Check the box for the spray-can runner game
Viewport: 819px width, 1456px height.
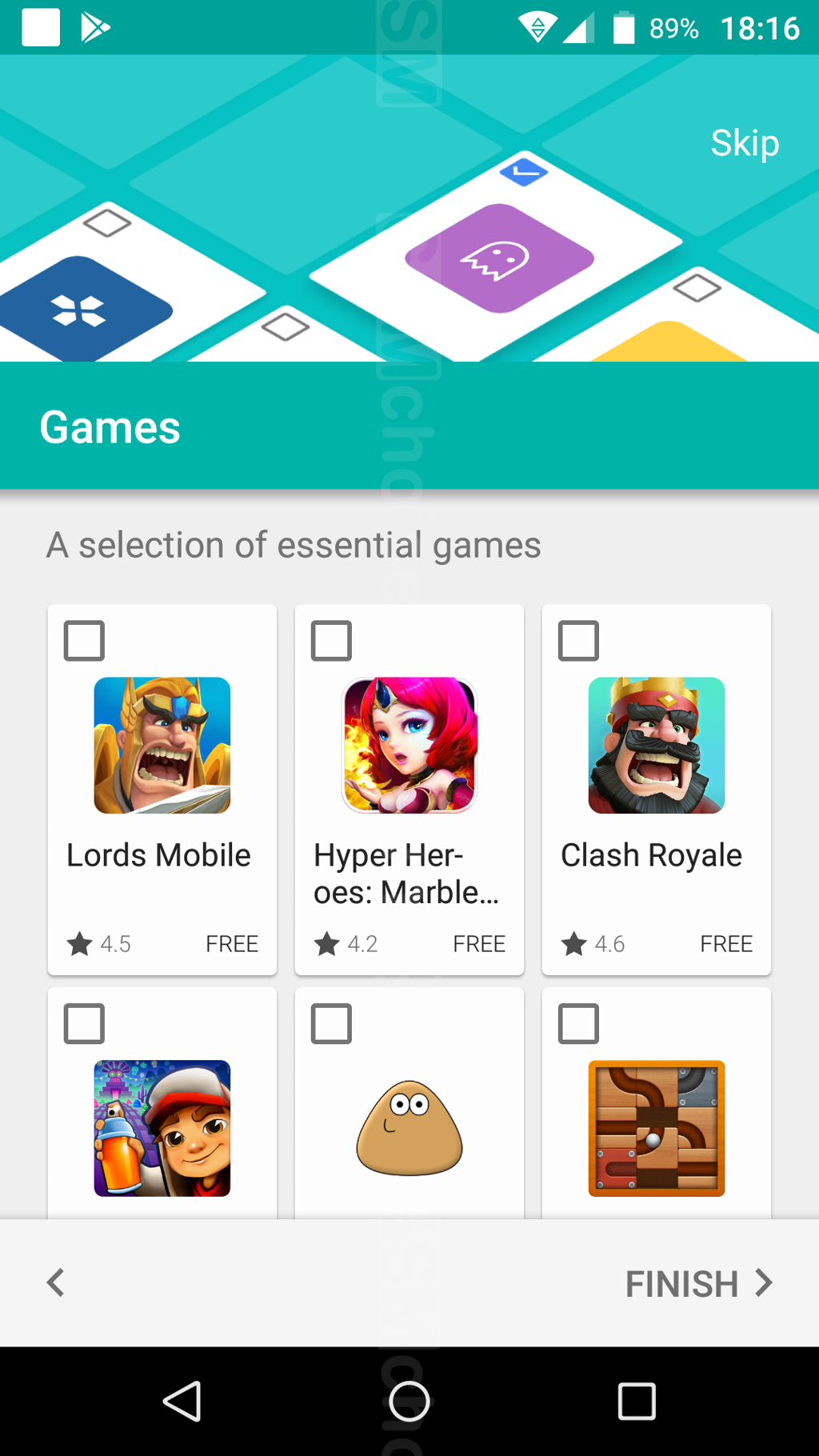pyautogui.click(x=84, y=1024)
